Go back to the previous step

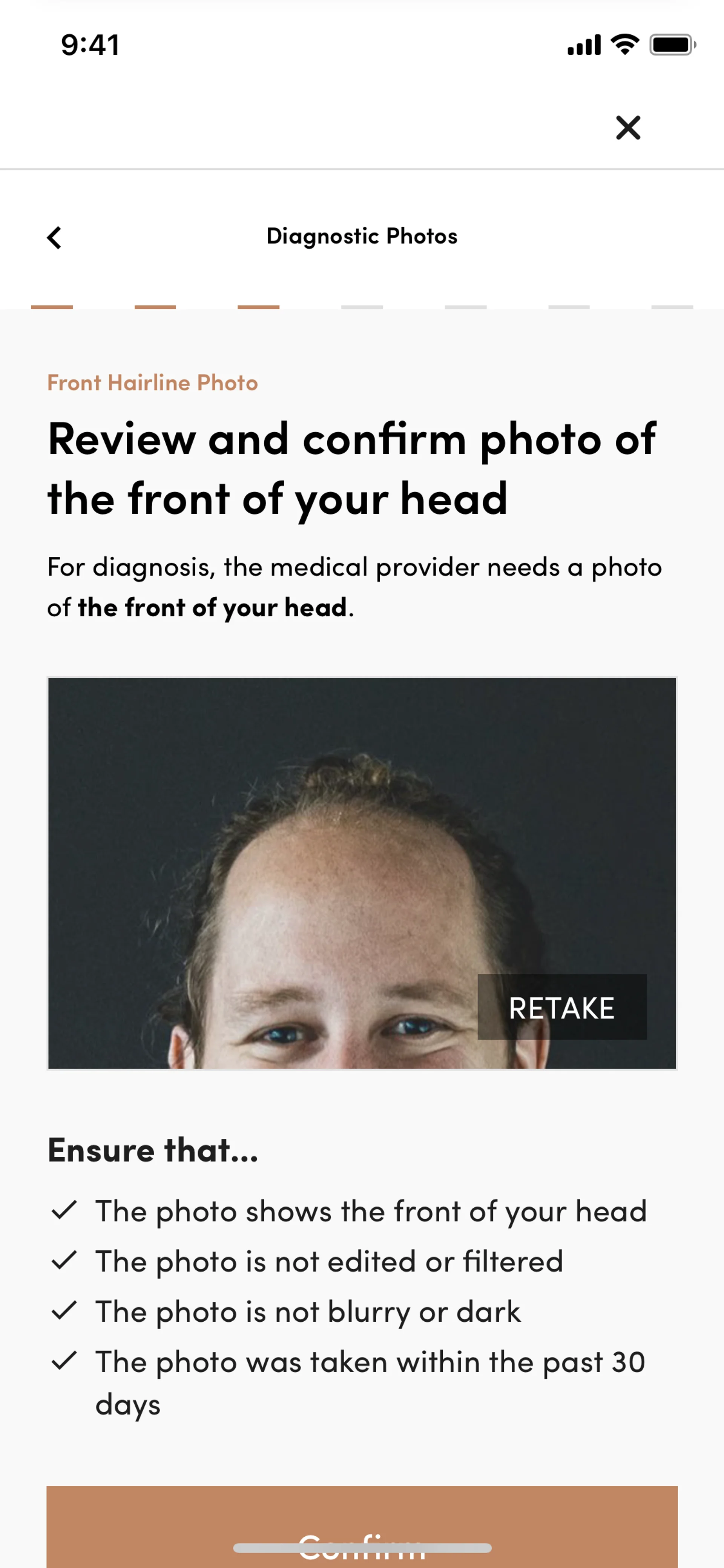55,237
